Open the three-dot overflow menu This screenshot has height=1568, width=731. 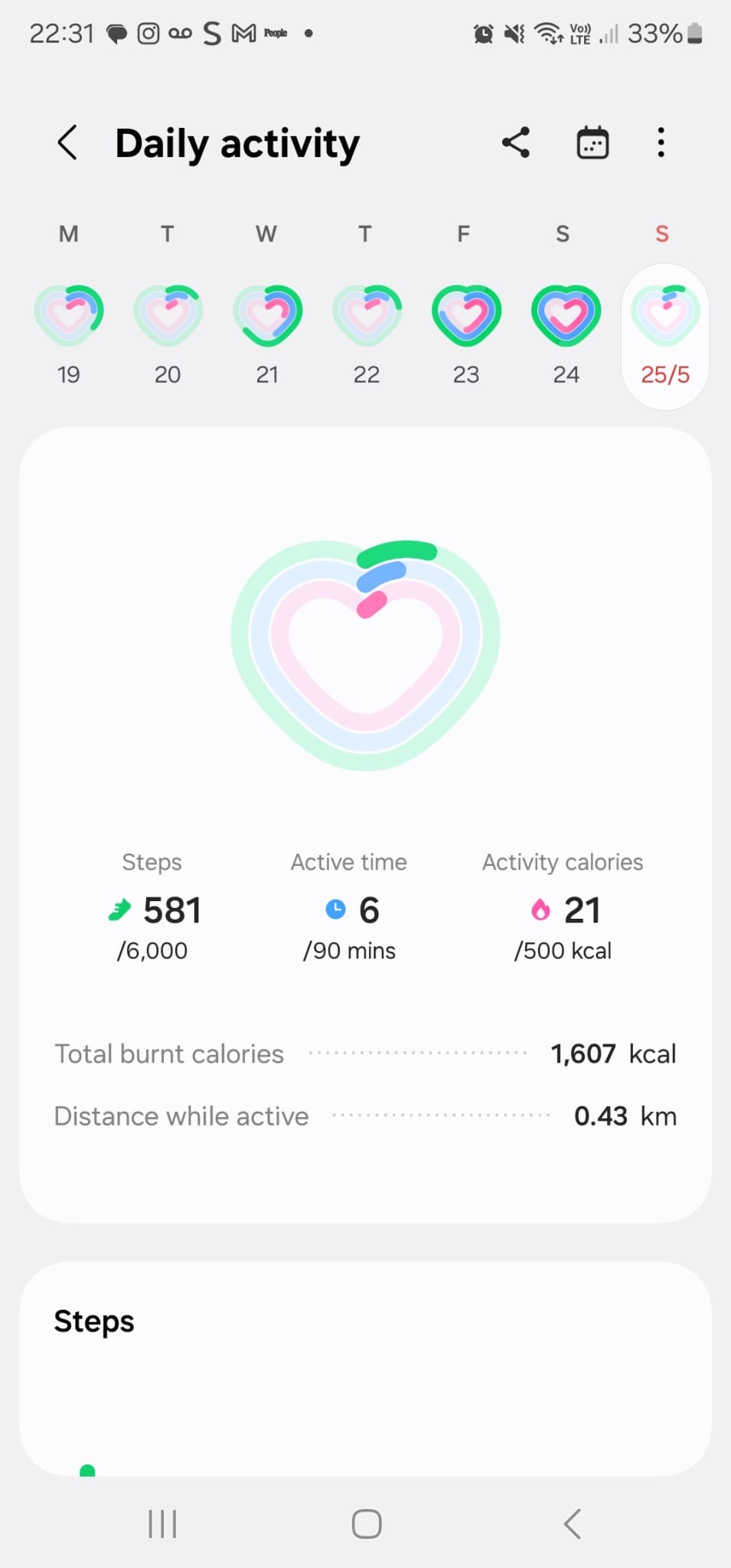(661, 142)
